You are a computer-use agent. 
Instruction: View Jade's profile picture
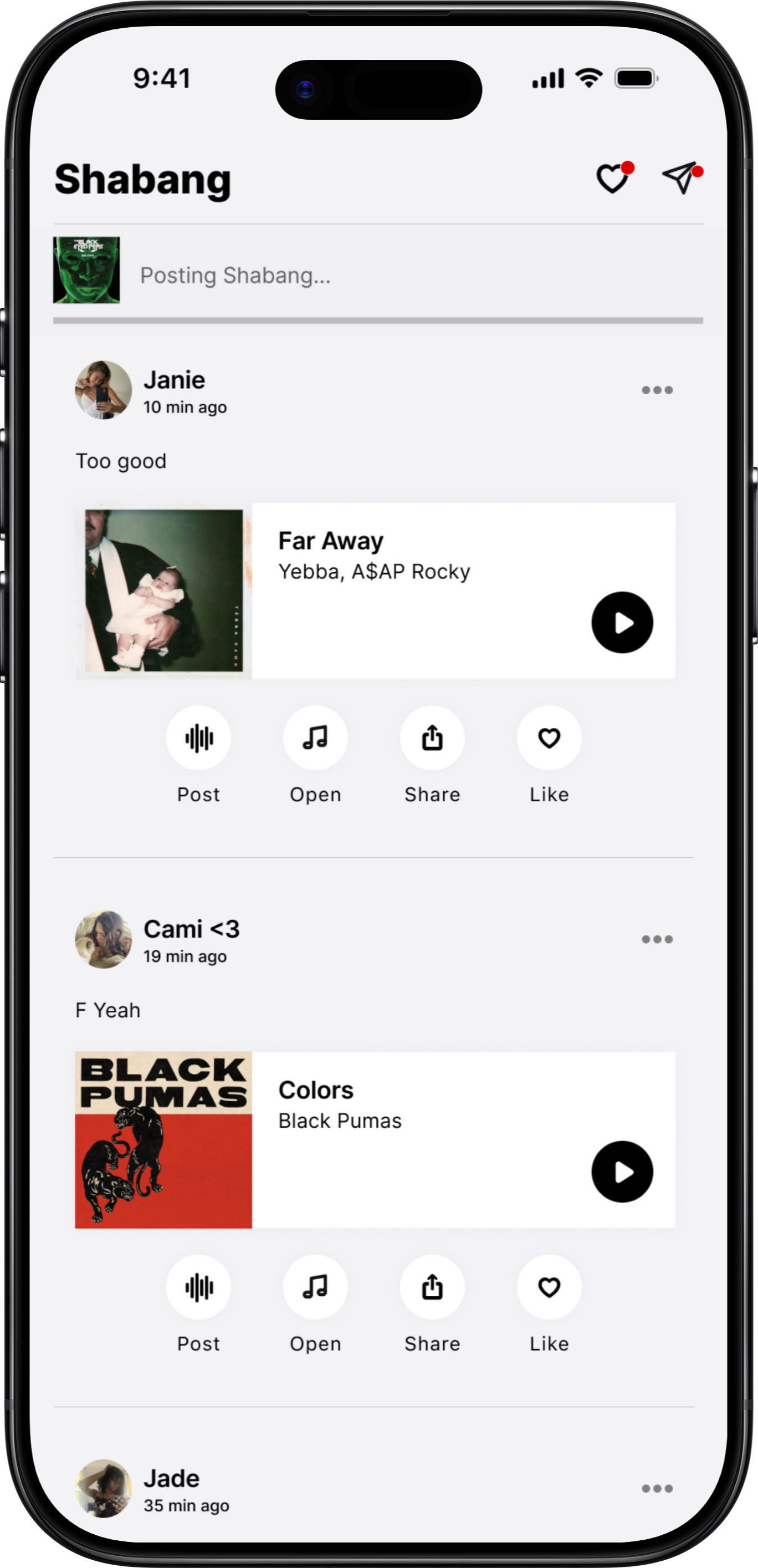(x=104, y=1488)
